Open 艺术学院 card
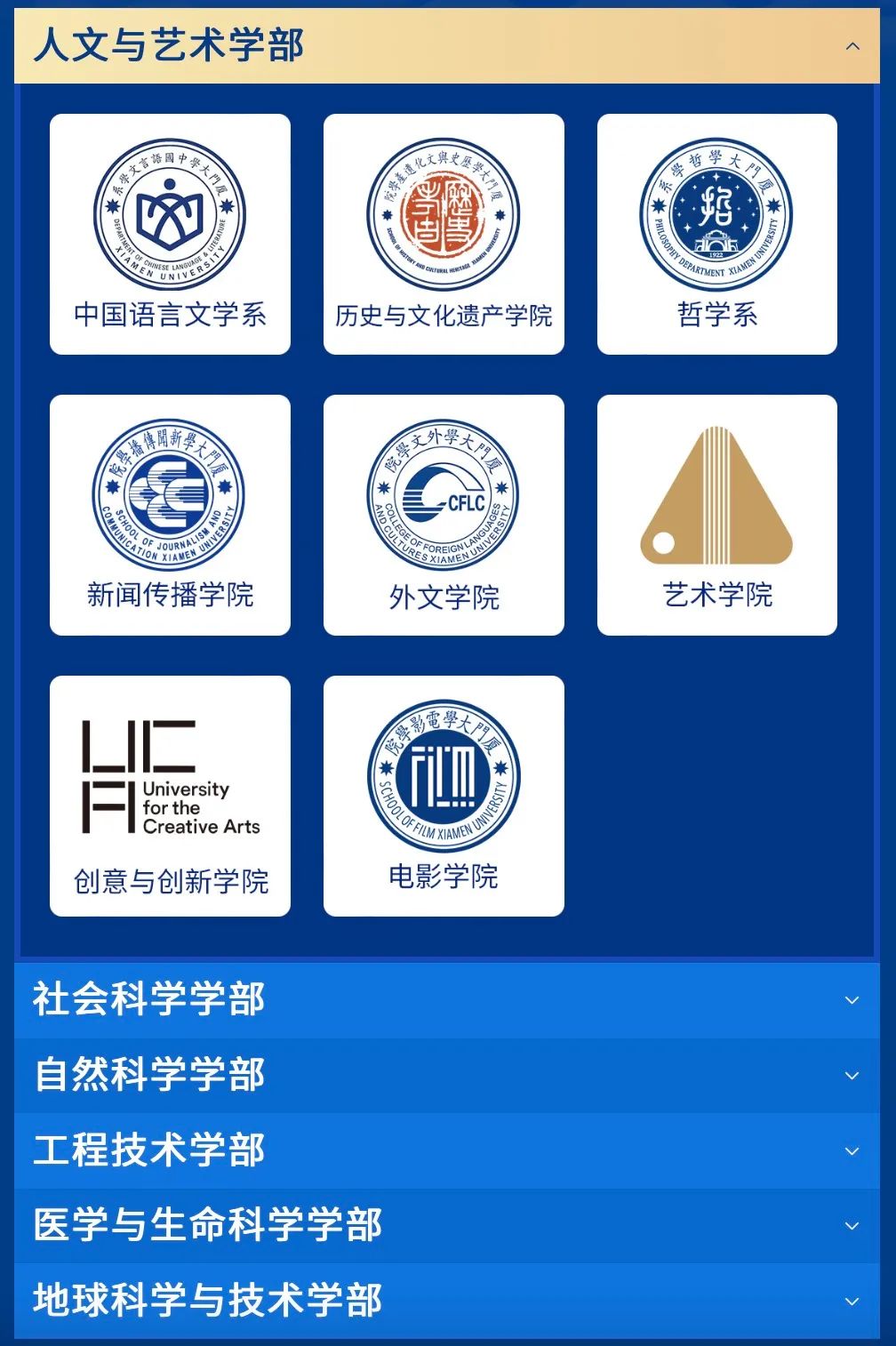 (716, 515)
